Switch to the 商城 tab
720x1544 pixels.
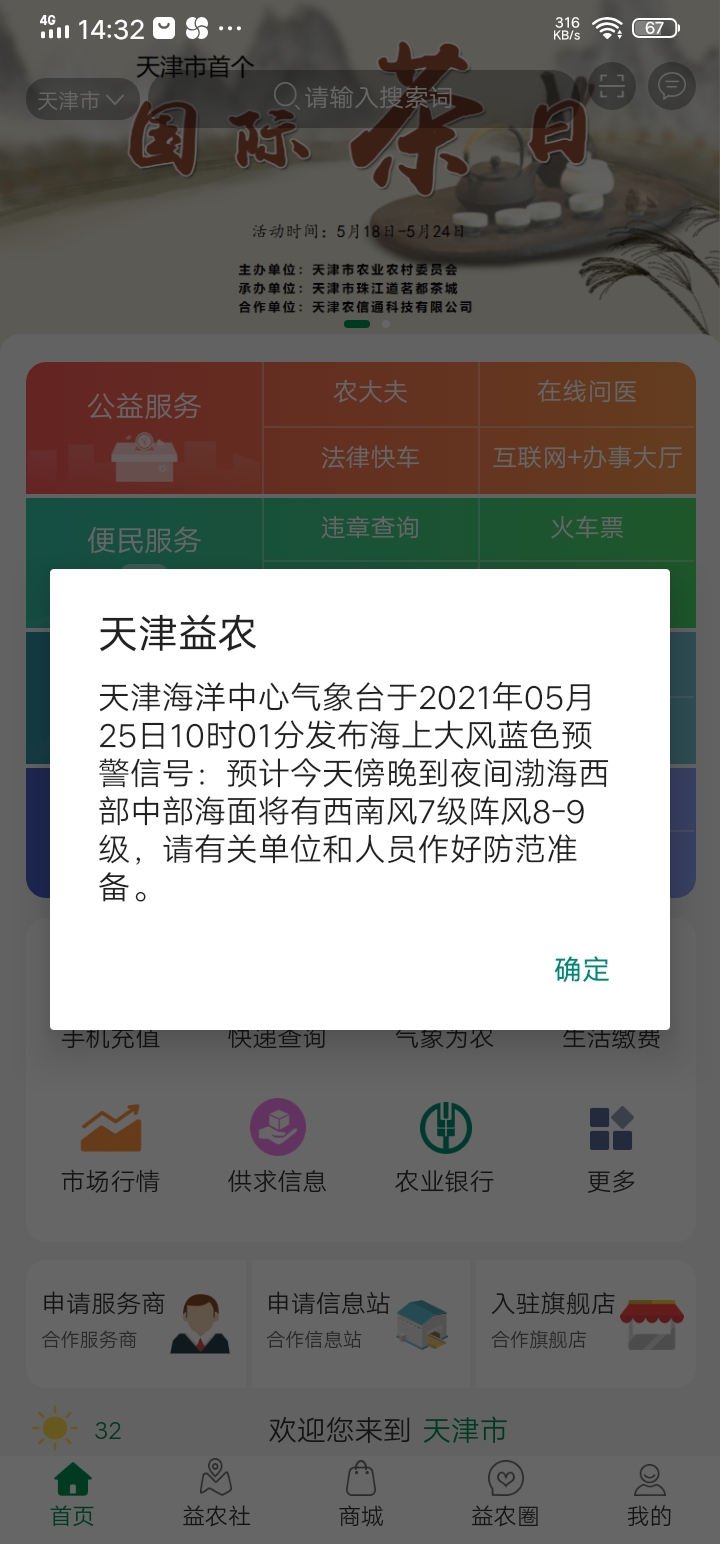(x=361, y=1495)
